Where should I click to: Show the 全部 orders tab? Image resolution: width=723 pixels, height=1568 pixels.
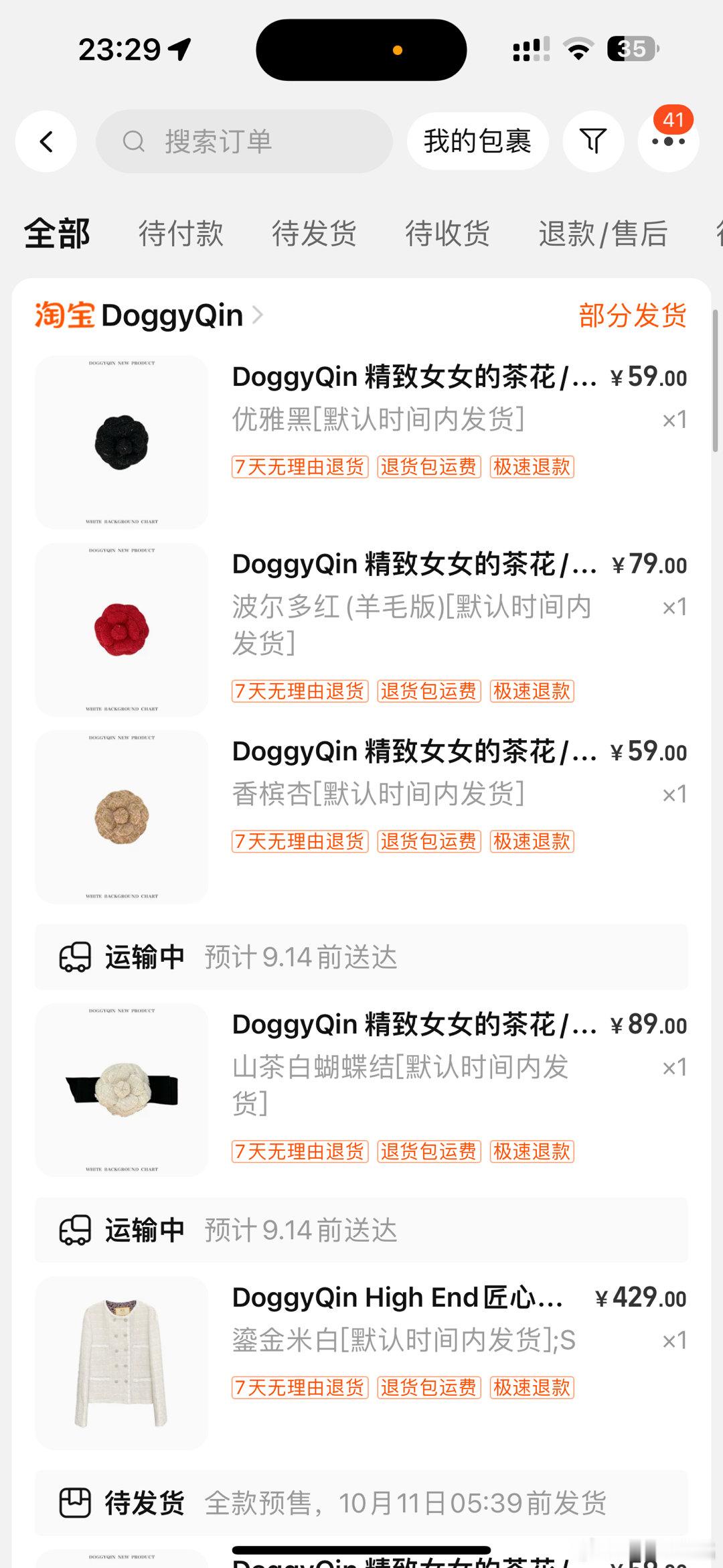[x=58, y=234]
